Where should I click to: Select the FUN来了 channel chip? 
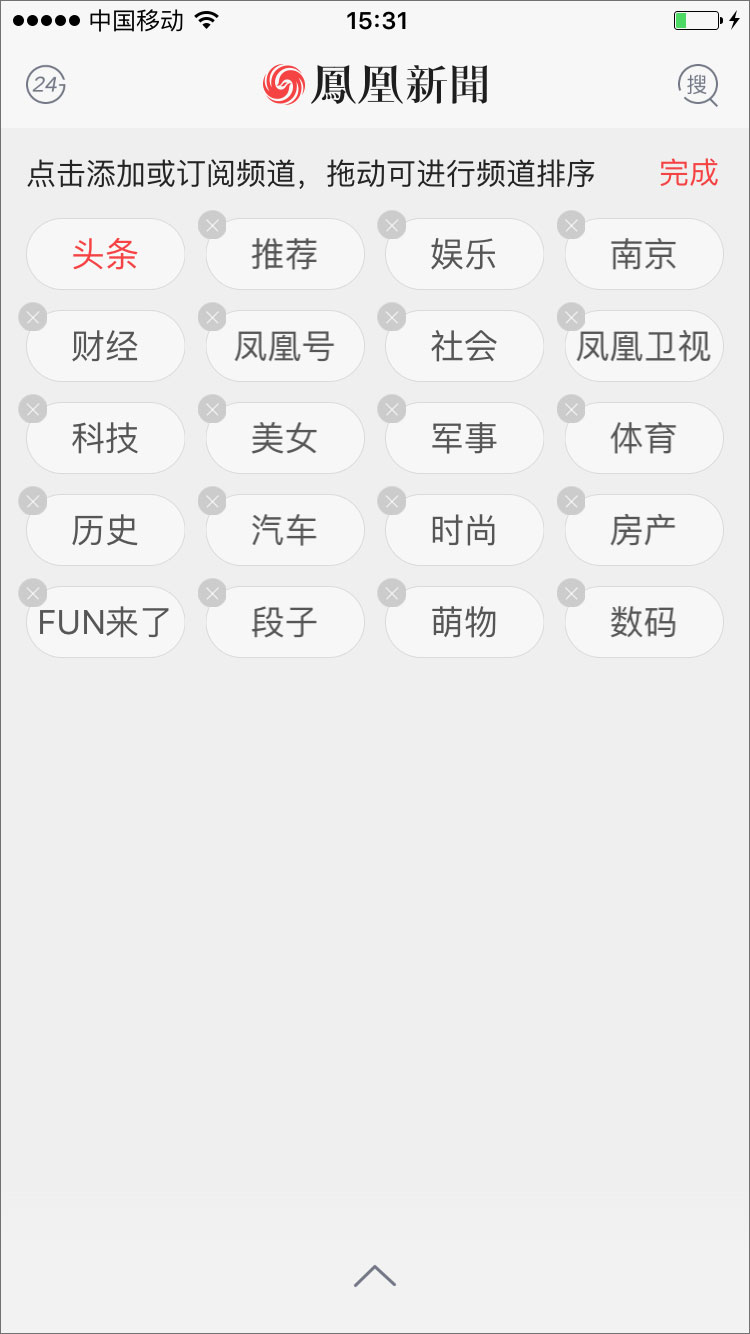coord(105,623)
